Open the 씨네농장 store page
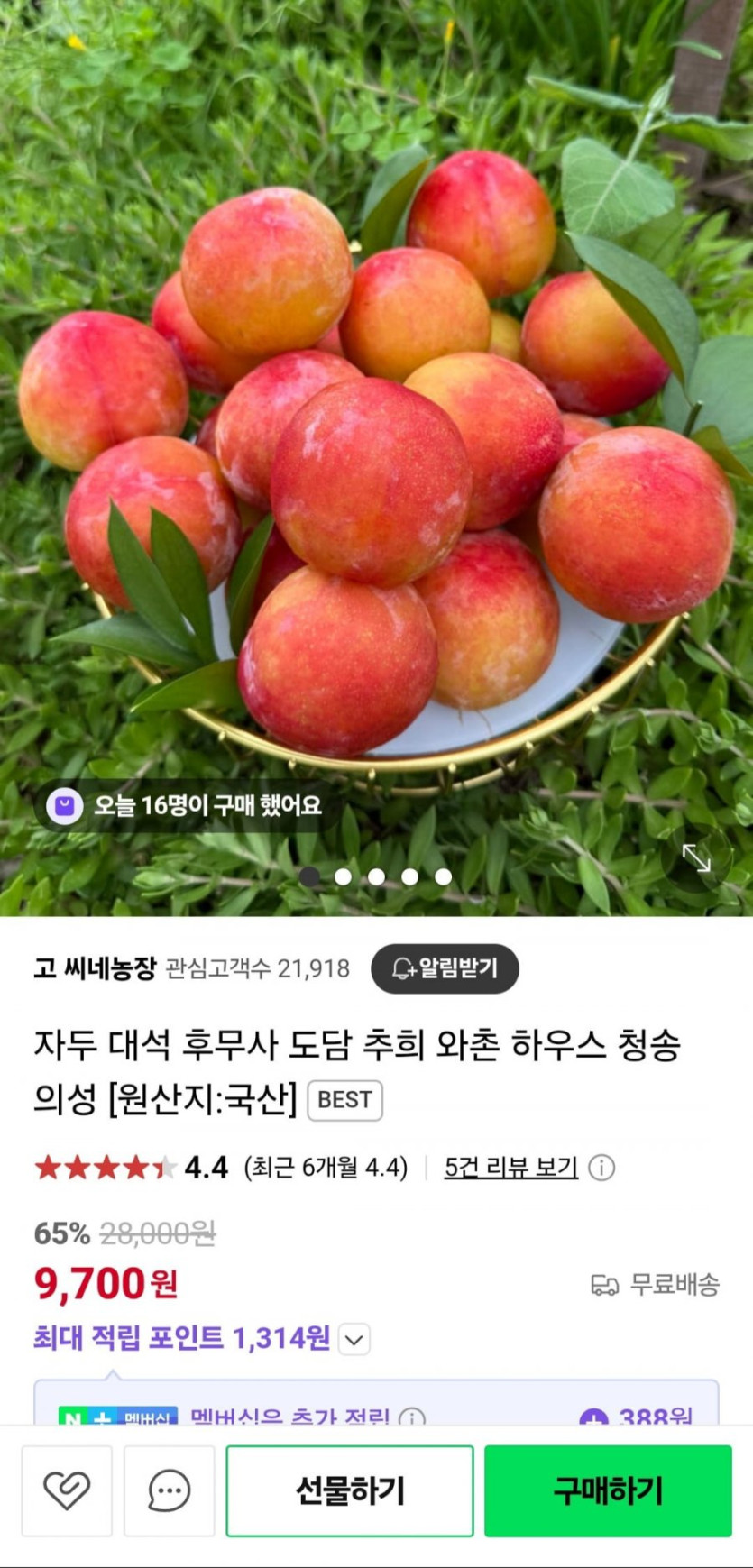Image resolution: width=753 pixels, height=1568 pixels. point(96,968)
